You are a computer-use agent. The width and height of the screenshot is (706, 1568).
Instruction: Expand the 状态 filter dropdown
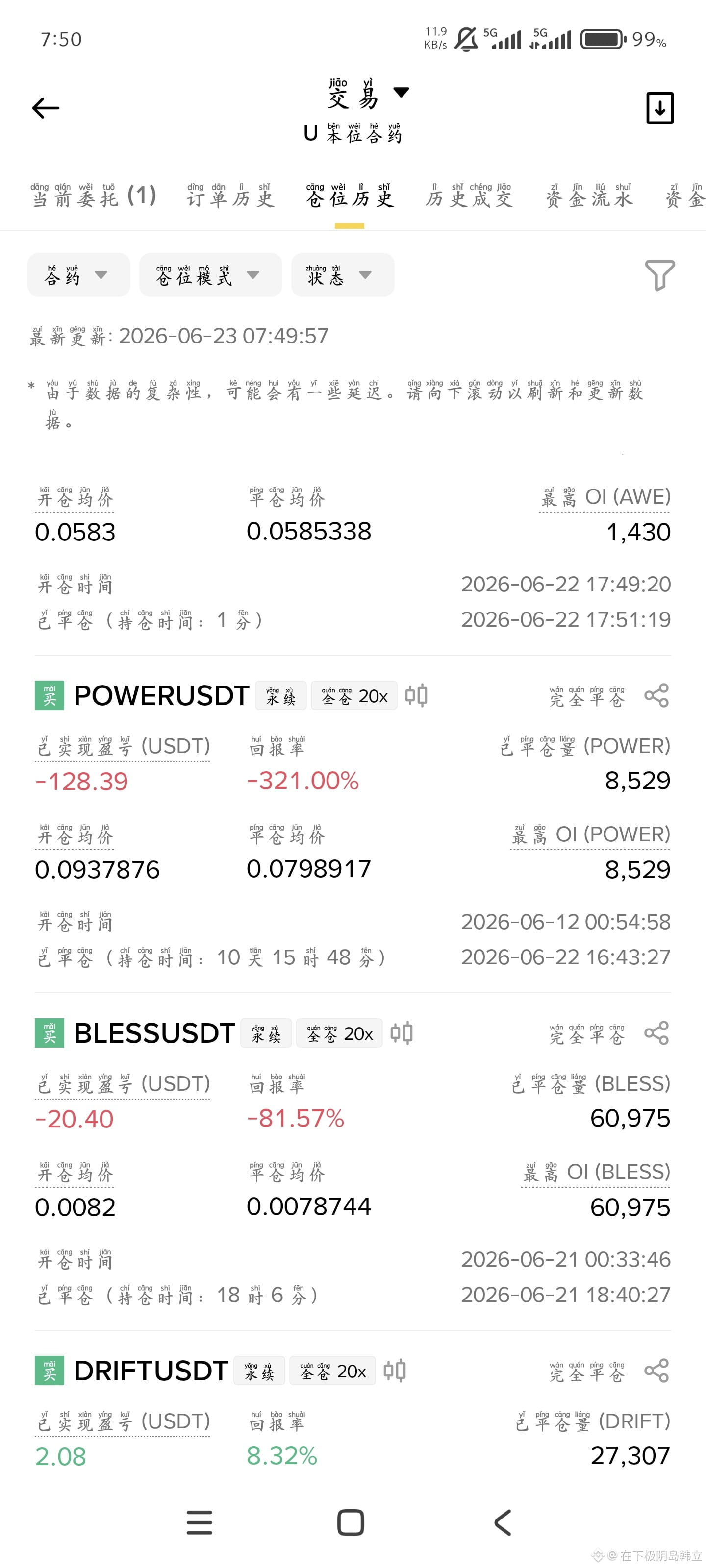(x=342, y=275)
